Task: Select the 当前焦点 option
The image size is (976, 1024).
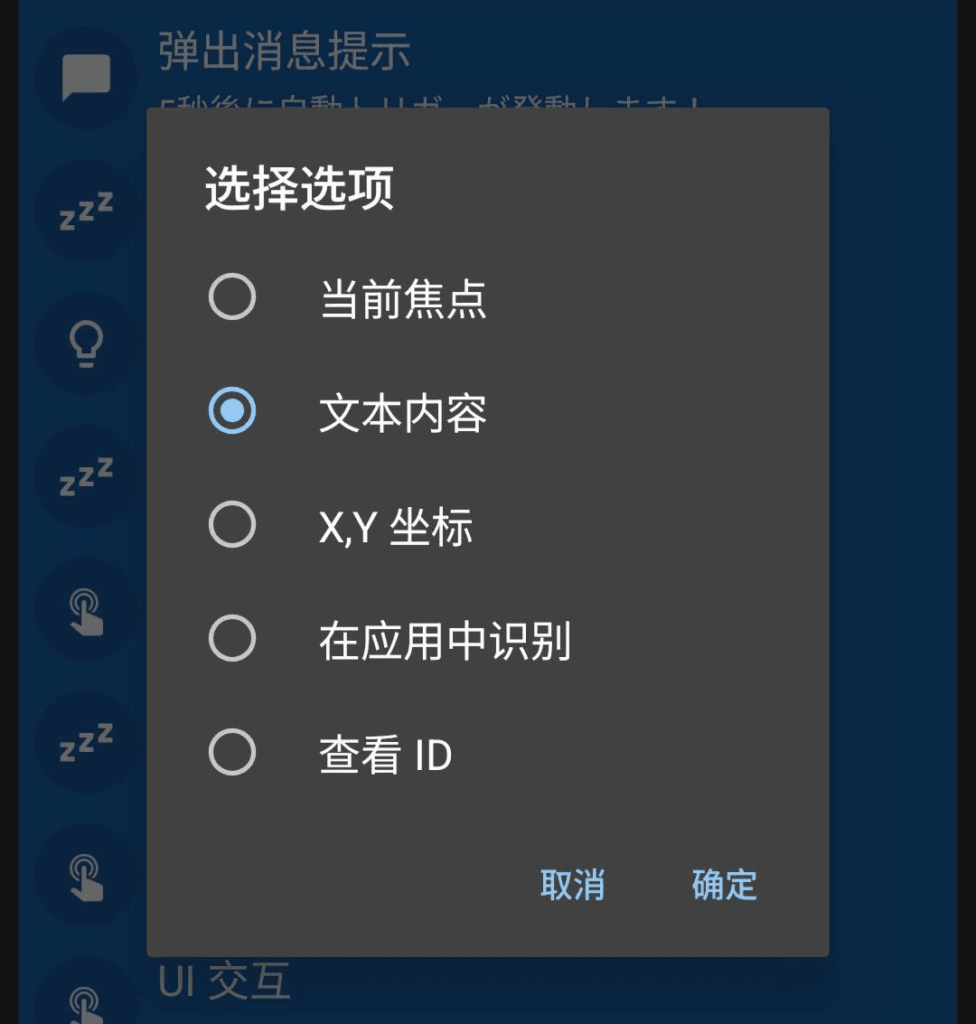Action: [232, 298]
